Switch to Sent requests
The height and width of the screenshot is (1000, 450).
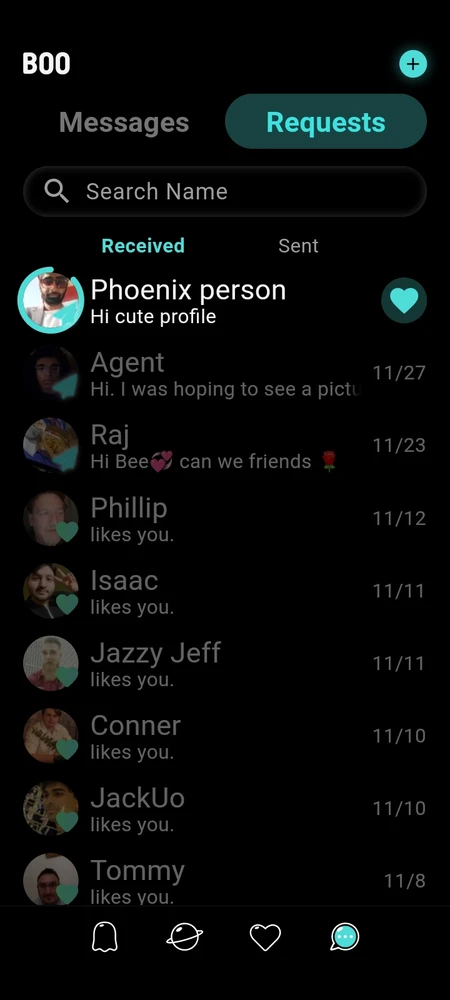[x=298, y=246]
